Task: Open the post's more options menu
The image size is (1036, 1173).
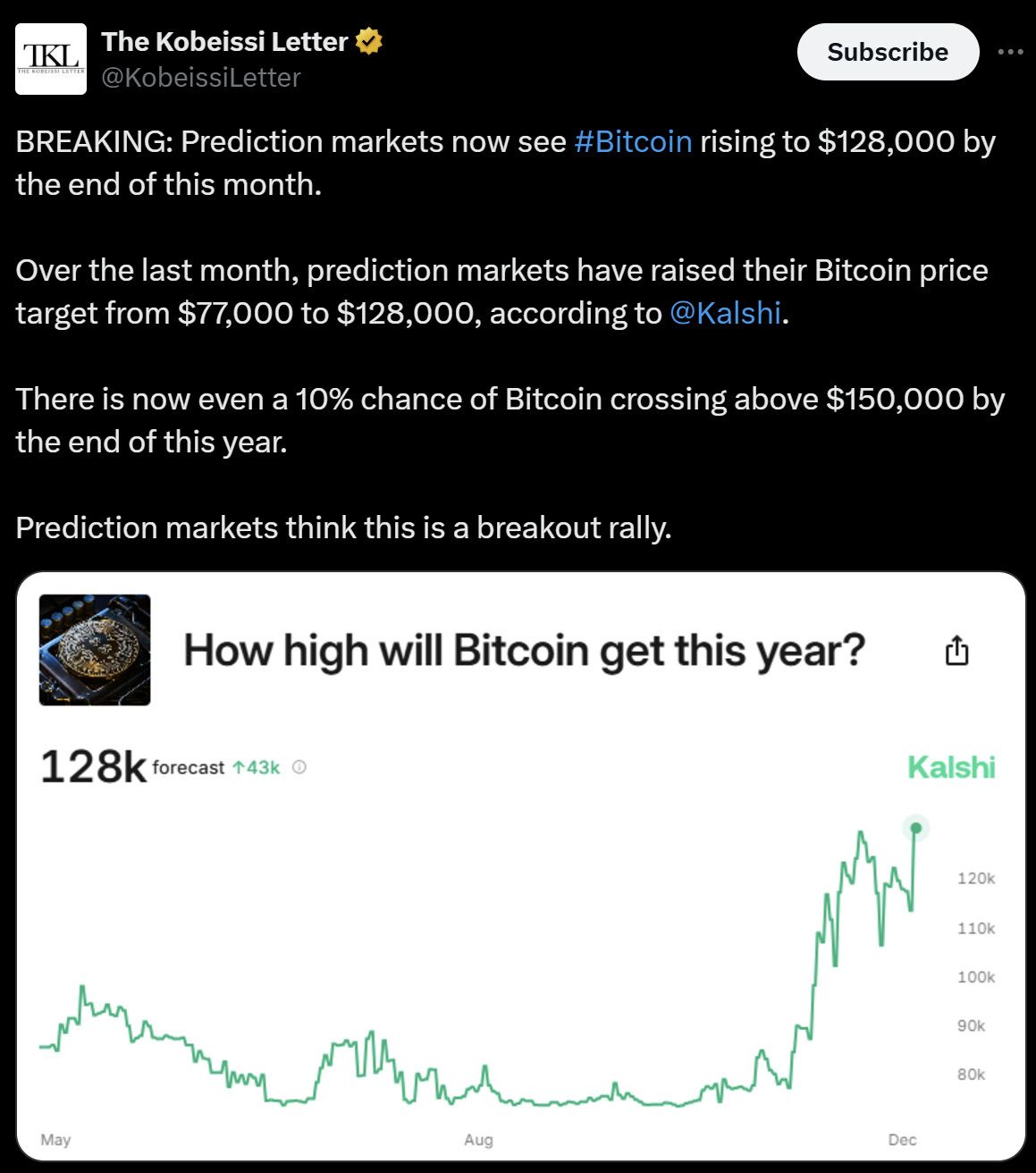Action: point(1010,52)
